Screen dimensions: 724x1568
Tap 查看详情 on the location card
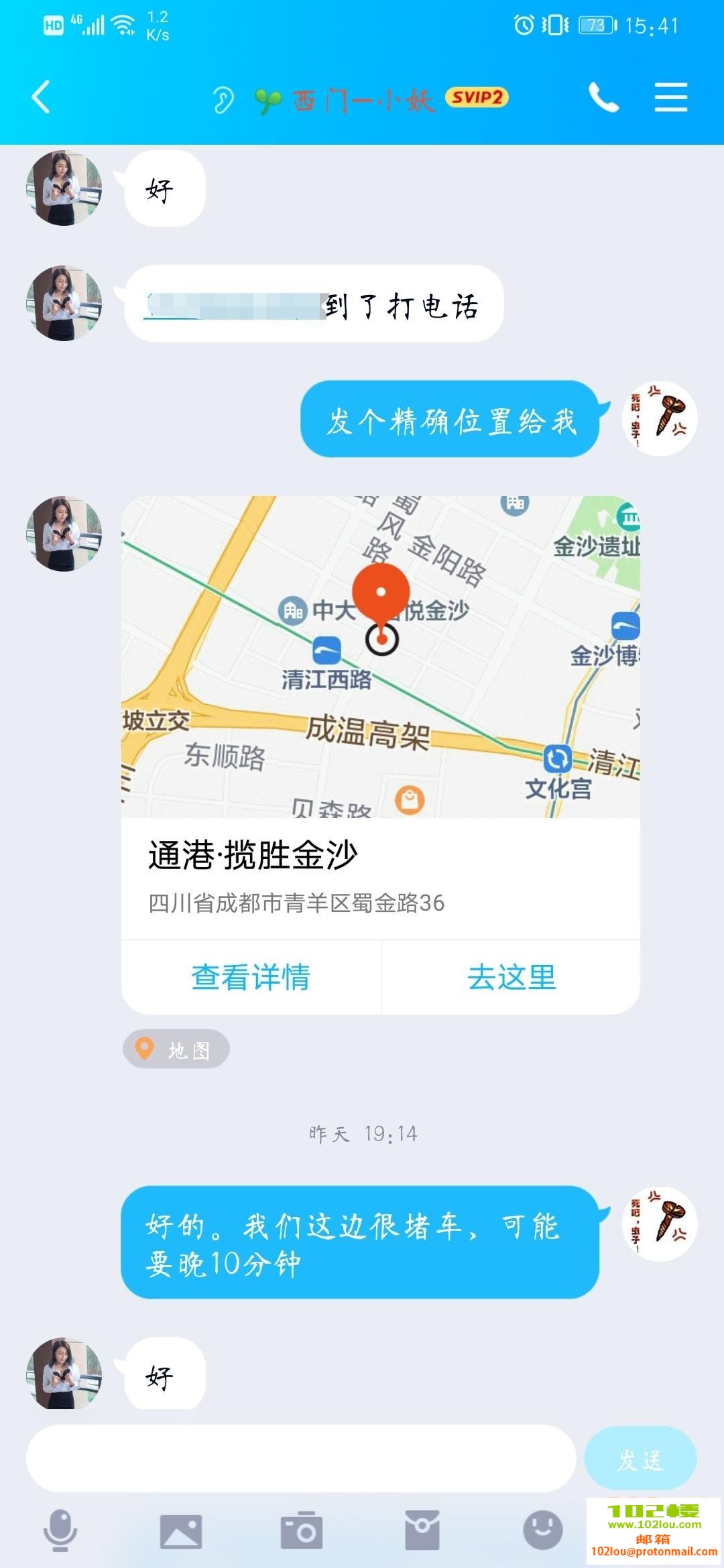click(x=251, y=977)
